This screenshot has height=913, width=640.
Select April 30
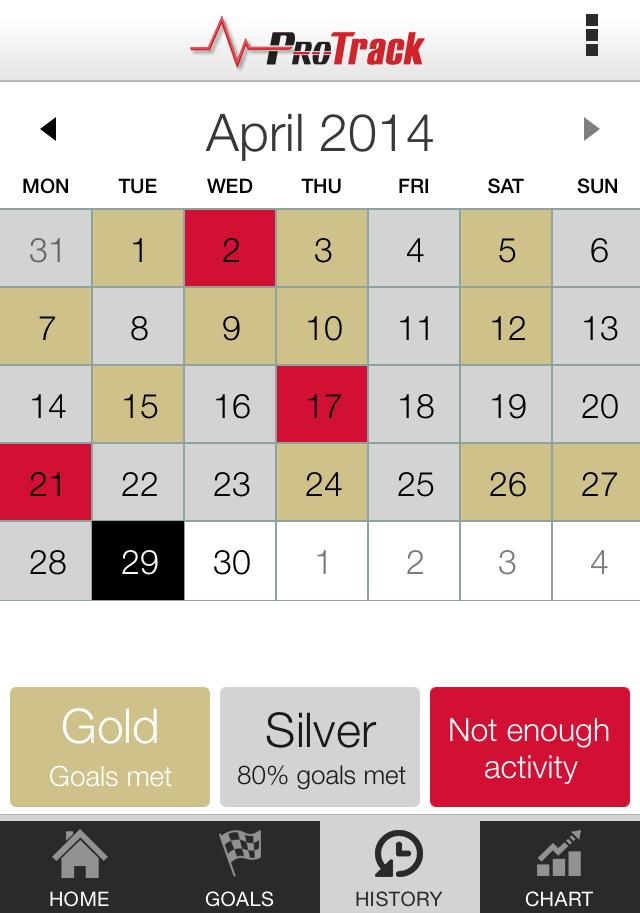tap(230, 561)
